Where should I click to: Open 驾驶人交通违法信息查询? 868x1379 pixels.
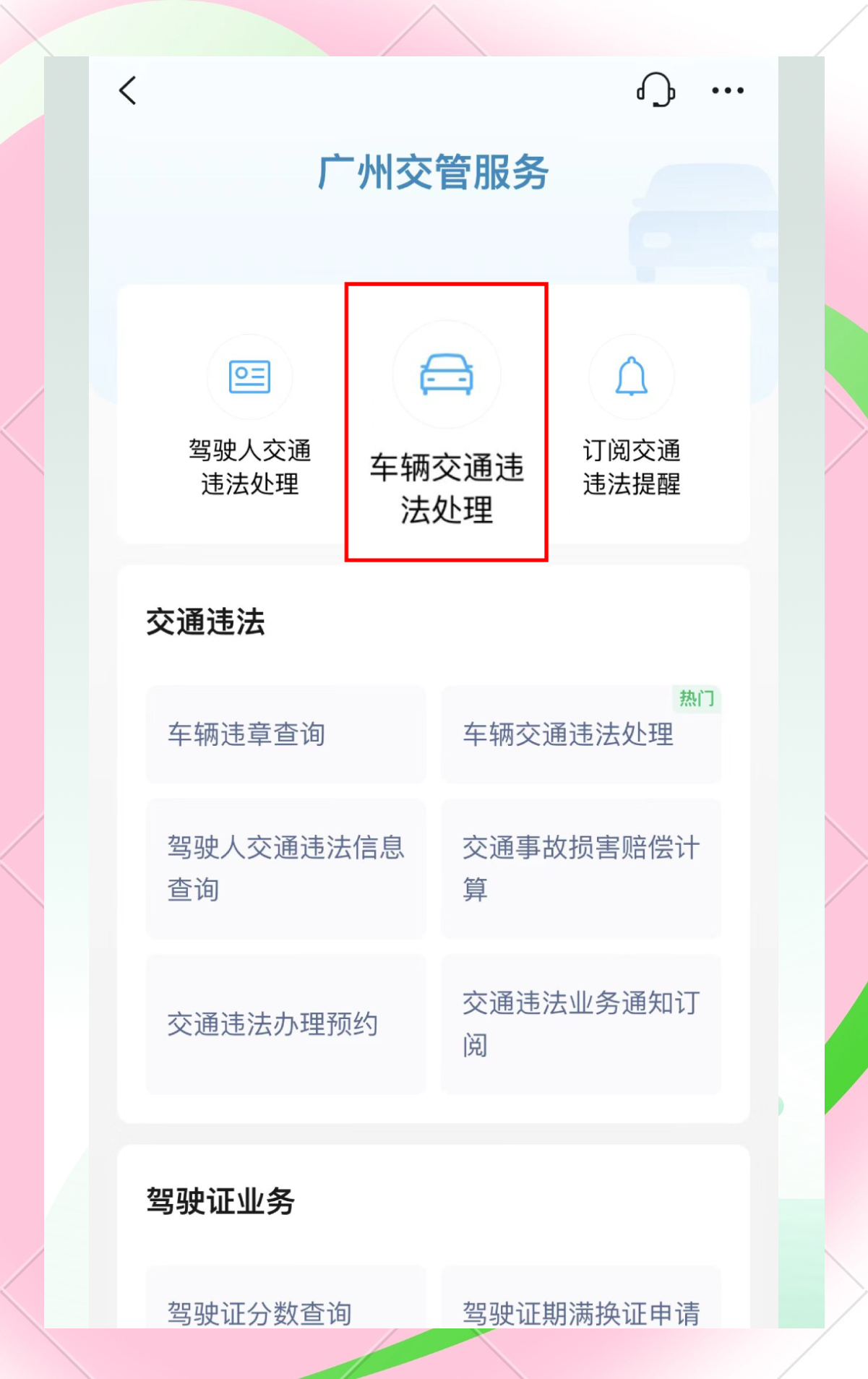tap(285, 868)
